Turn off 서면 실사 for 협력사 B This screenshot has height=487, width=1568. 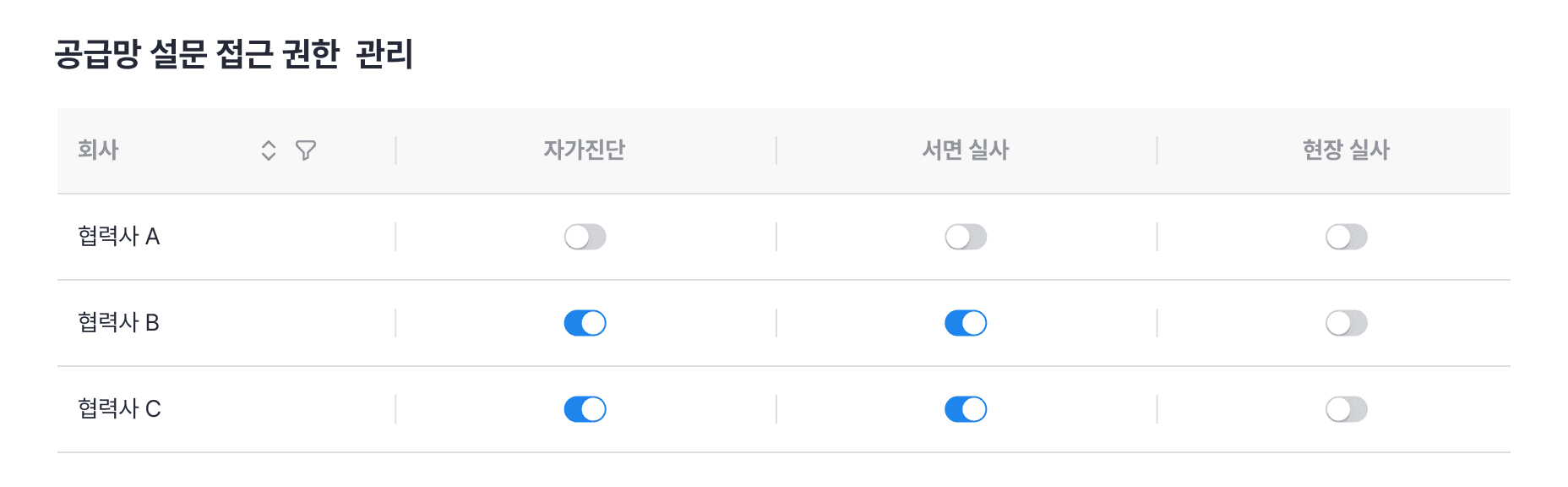click(x=966, y=323)
